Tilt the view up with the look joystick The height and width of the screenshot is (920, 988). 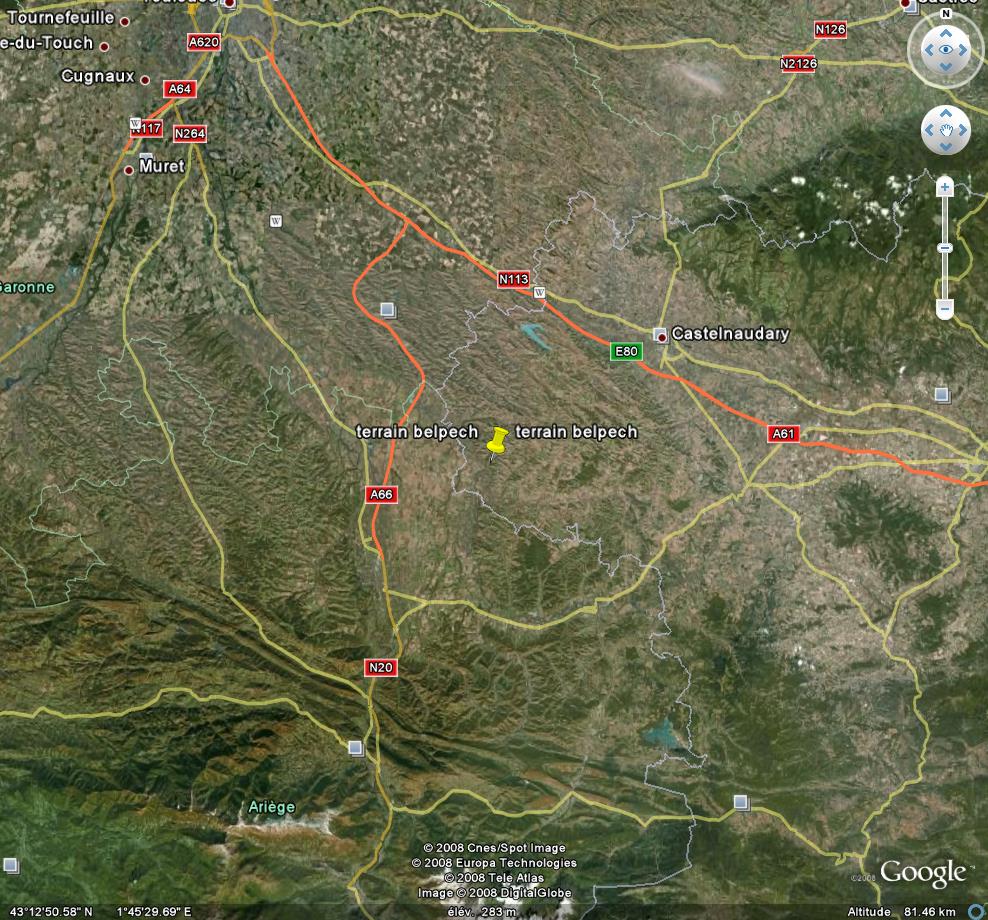coord(945,34)
